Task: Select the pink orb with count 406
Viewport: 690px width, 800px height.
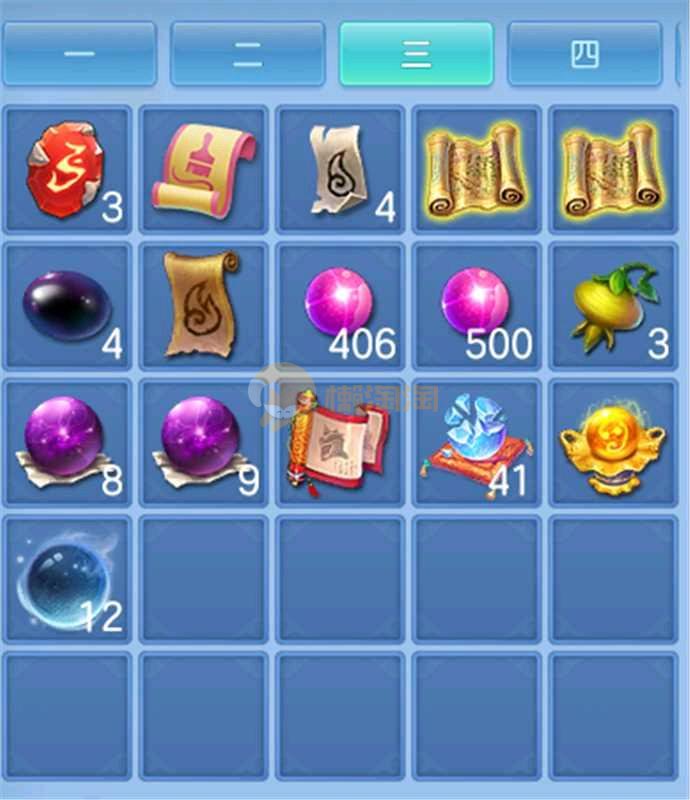Action: pyautogui.click(x=341, y=306)
